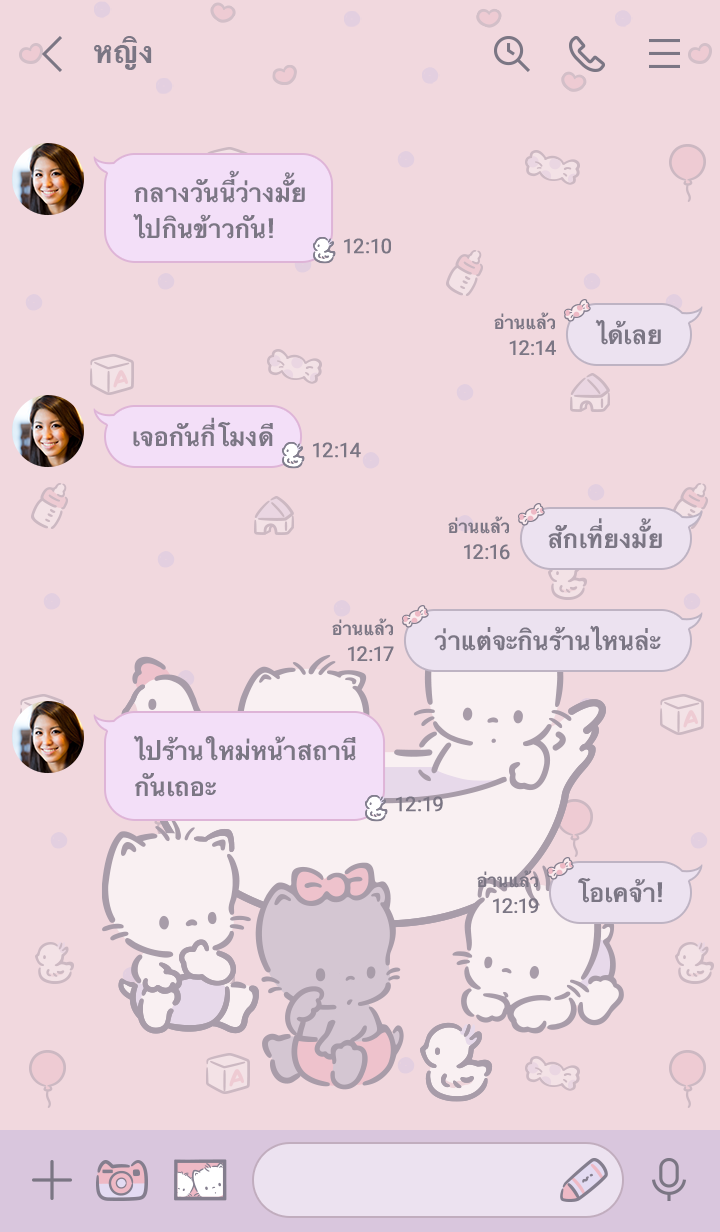Viewport: 720px width, 1232px height.
Task: Open the plus attachment menu
Action: point(52,1181)
